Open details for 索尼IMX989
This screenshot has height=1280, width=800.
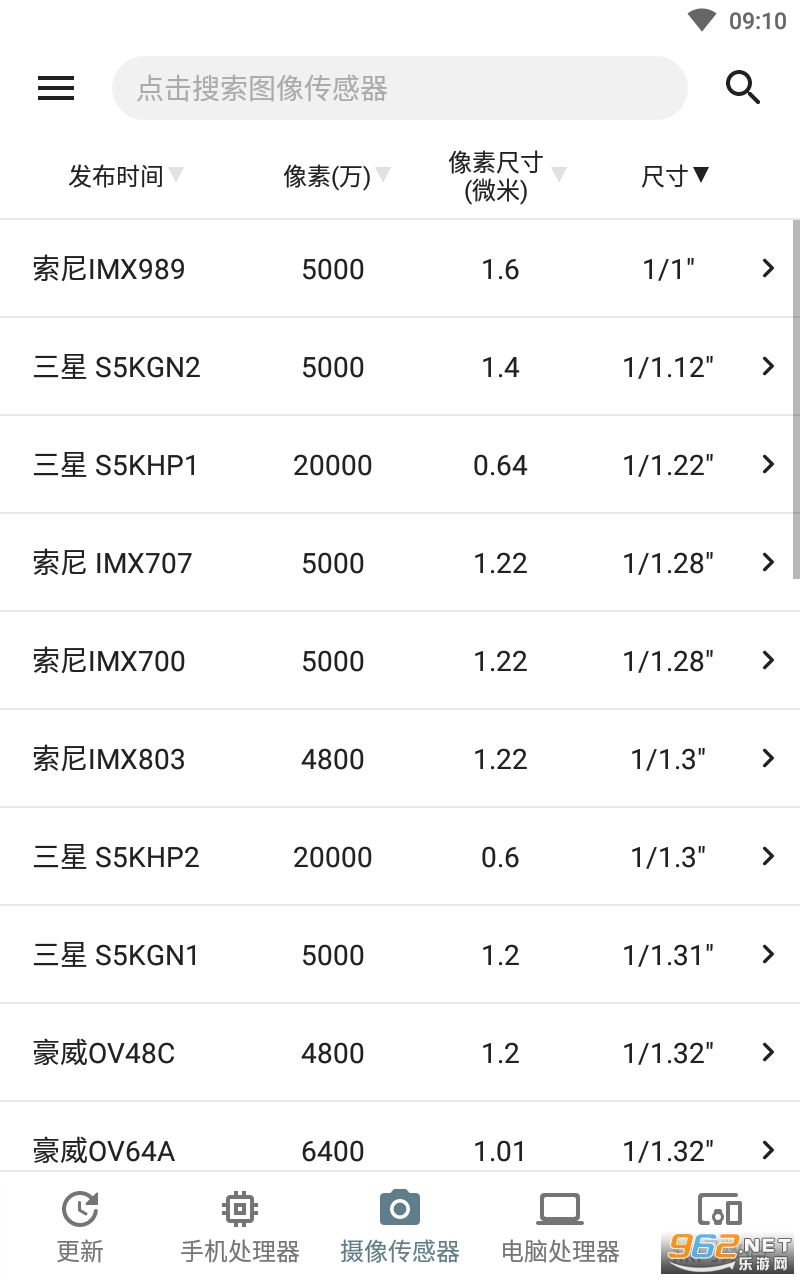click(400, 269)
